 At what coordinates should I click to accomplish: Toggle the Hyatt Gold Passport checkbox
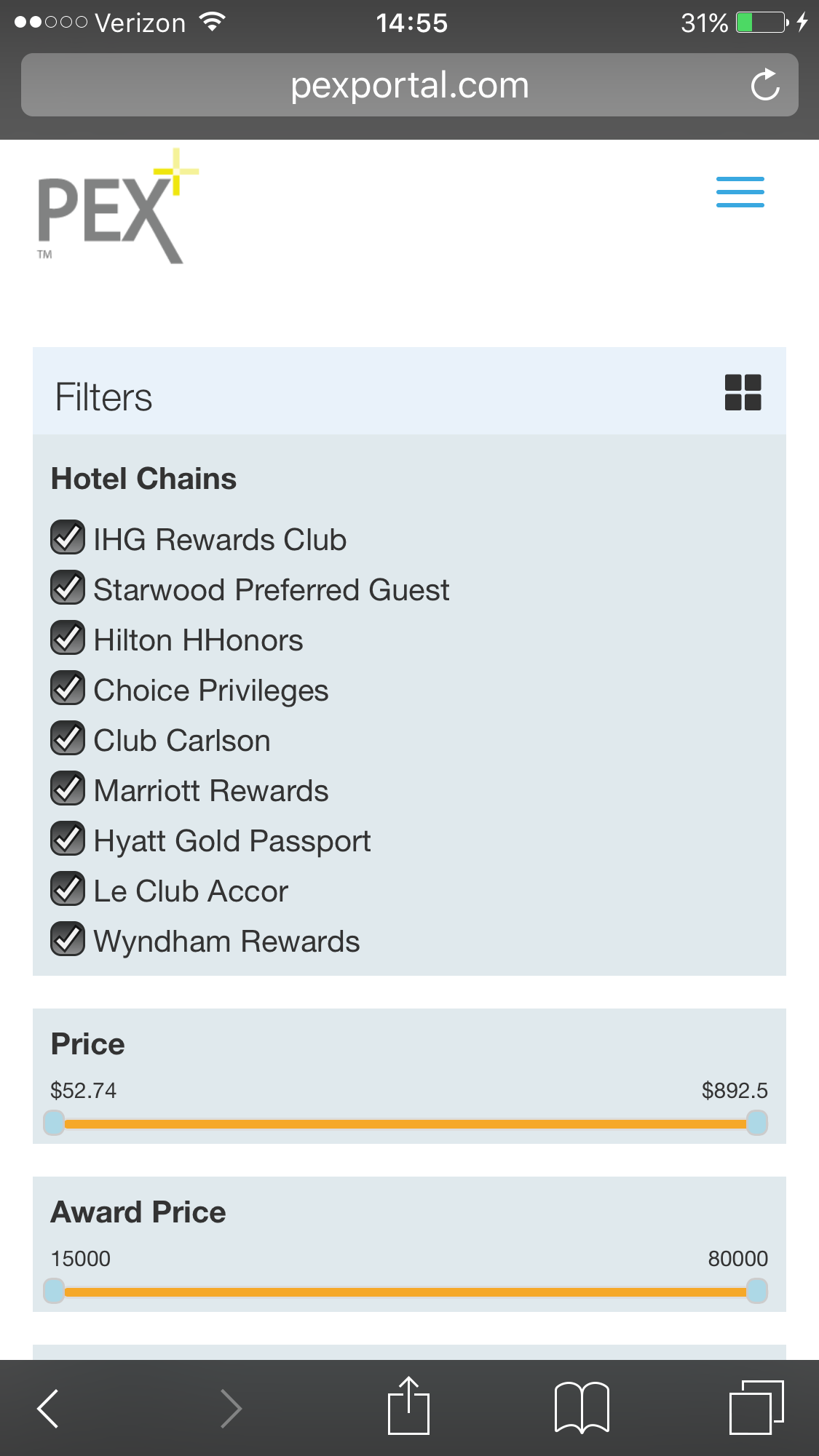coord(68,840)
